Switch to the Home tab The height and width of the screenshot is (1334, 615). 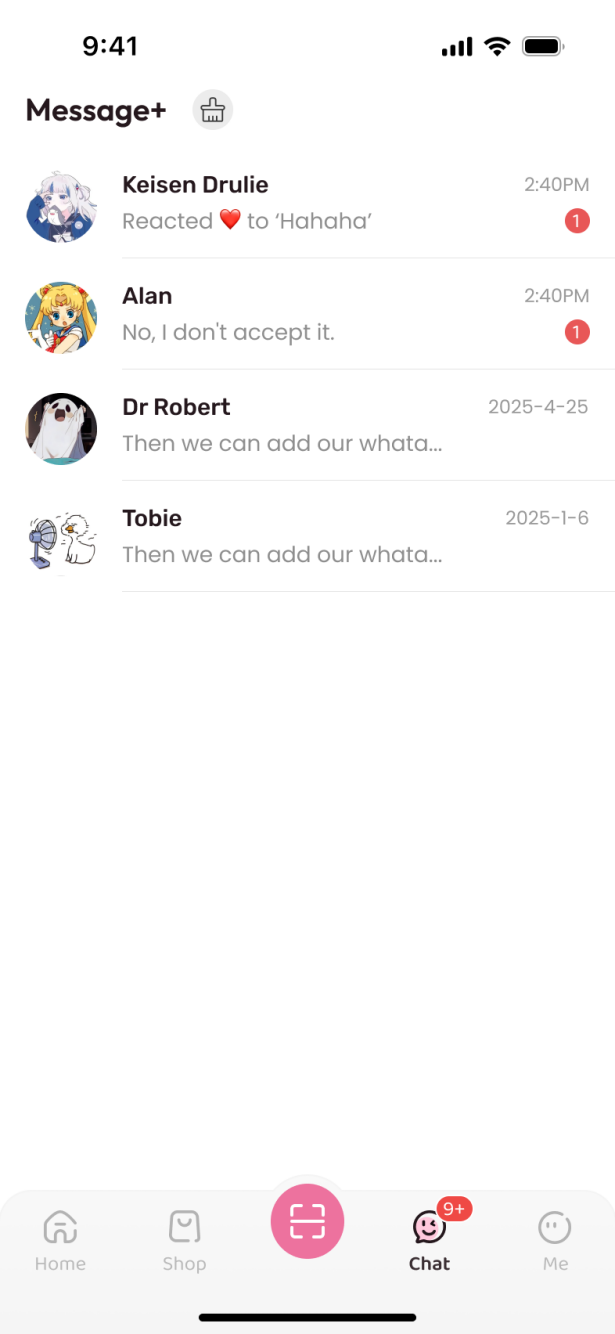point(60,1240)
